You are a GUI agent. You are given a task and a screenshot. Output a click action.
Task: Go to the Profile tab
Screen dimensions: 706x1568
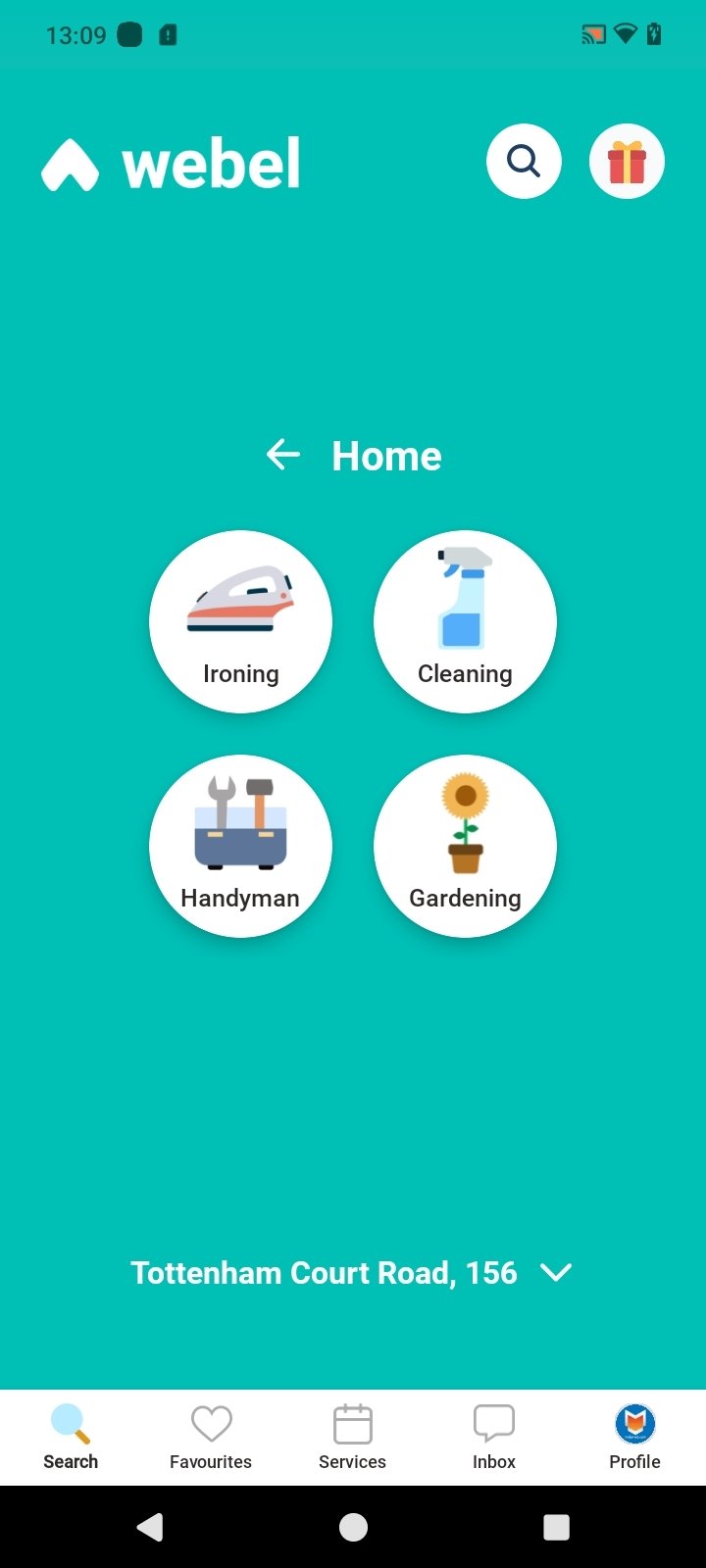click(x=634, y=1437)
